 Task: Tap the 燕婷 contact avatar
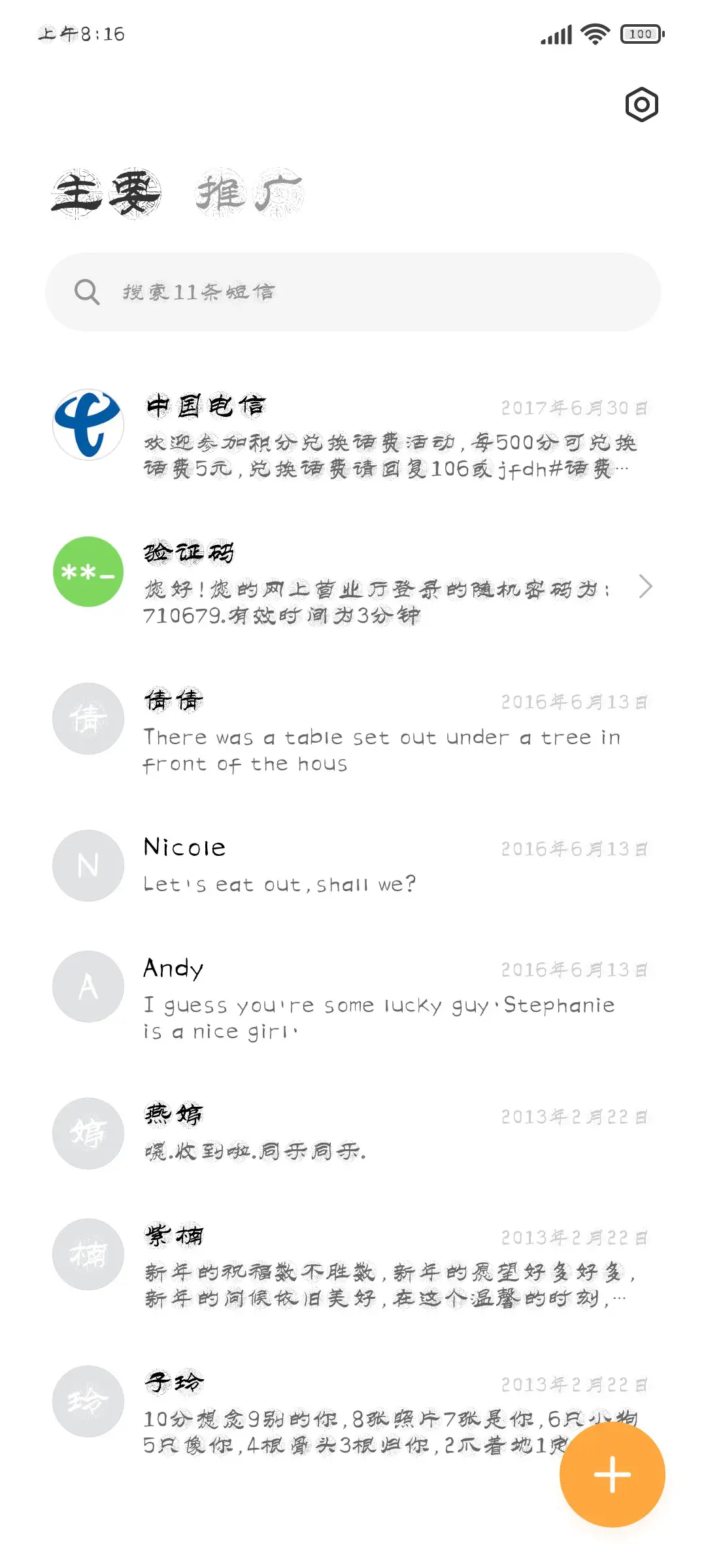pos(88,1134)
